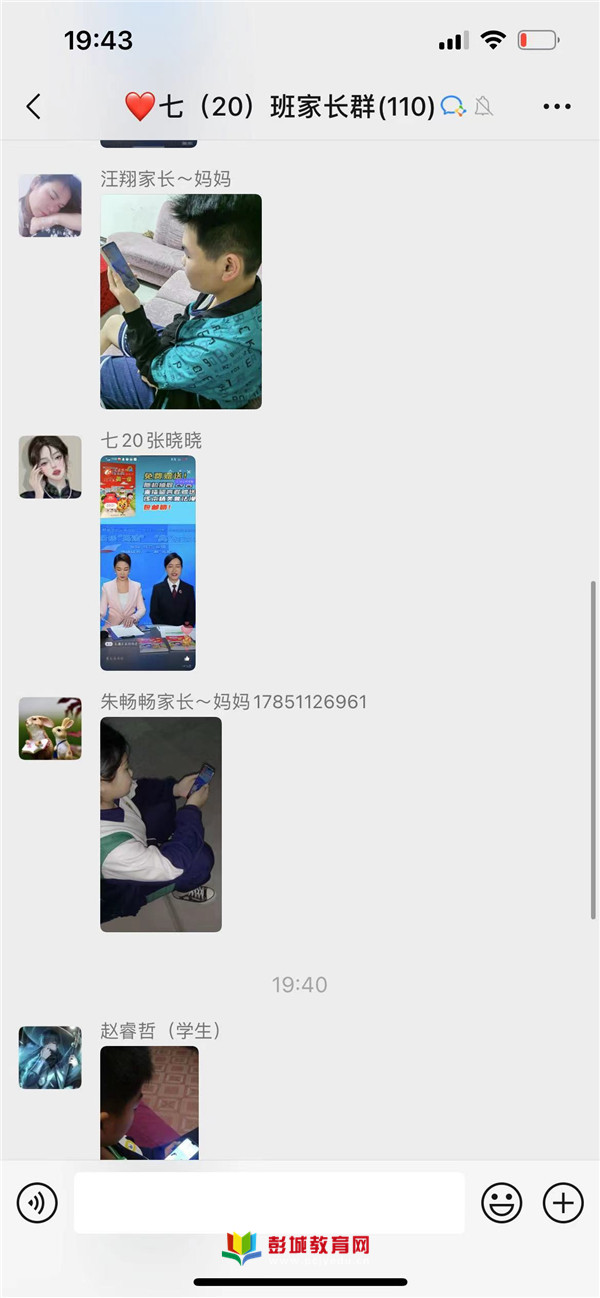Image resolution: width=600 pixels, height=1298 pixels.
Task: Open the image sent by 七20张晓晓
Action: pyautogui.click(x=148, y=563)
